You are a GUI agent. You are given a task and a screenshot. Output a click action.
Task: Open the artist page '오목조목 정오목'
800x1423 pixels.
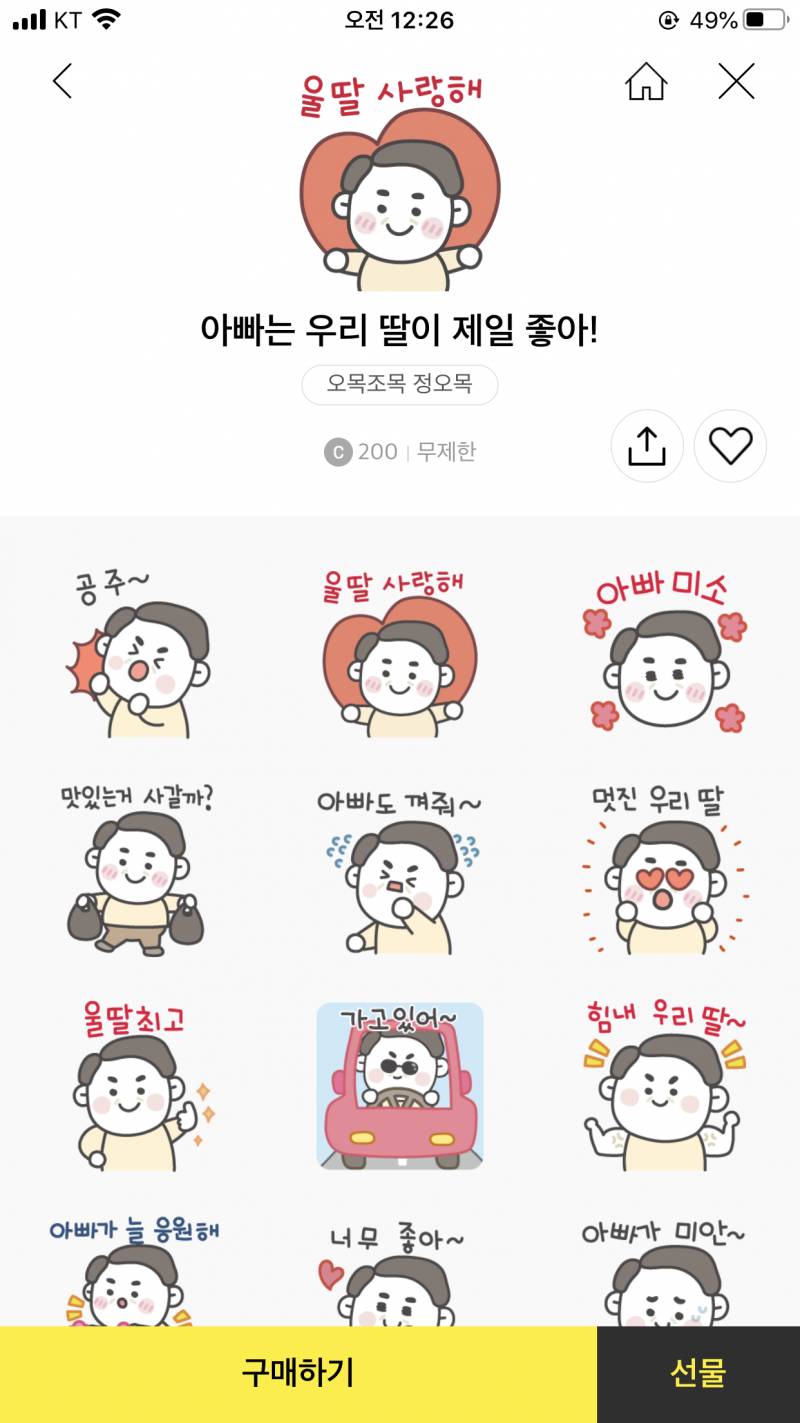pyautogui.click(x=399, y=385)
